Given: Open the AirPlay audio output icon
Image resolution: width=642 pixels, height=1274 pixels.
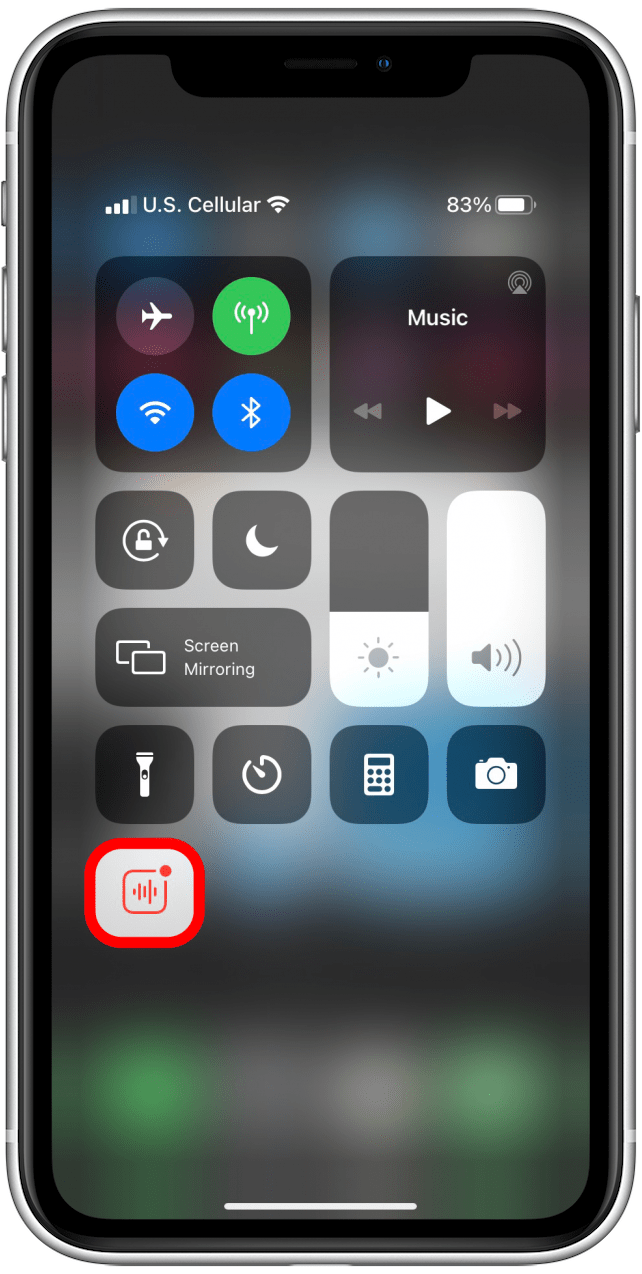Looking at the screenshot, I should click(519, 283).
